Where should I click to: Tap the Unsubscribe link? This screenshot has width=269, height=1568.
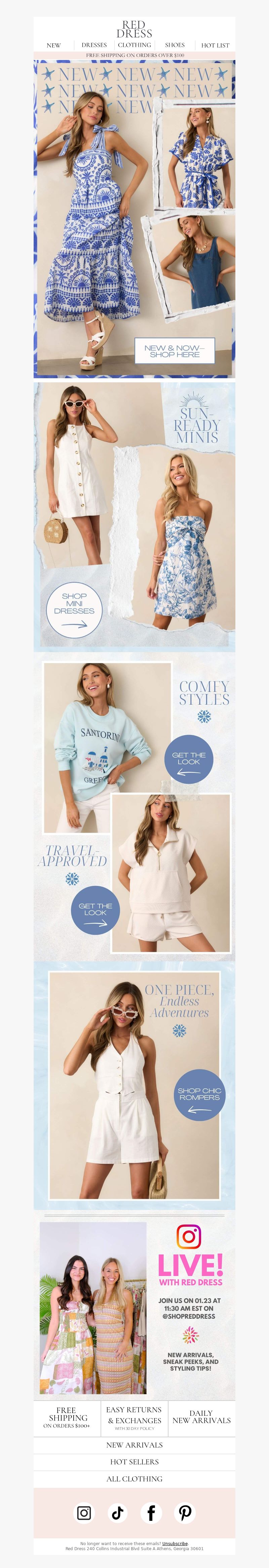pos(175,1544)
